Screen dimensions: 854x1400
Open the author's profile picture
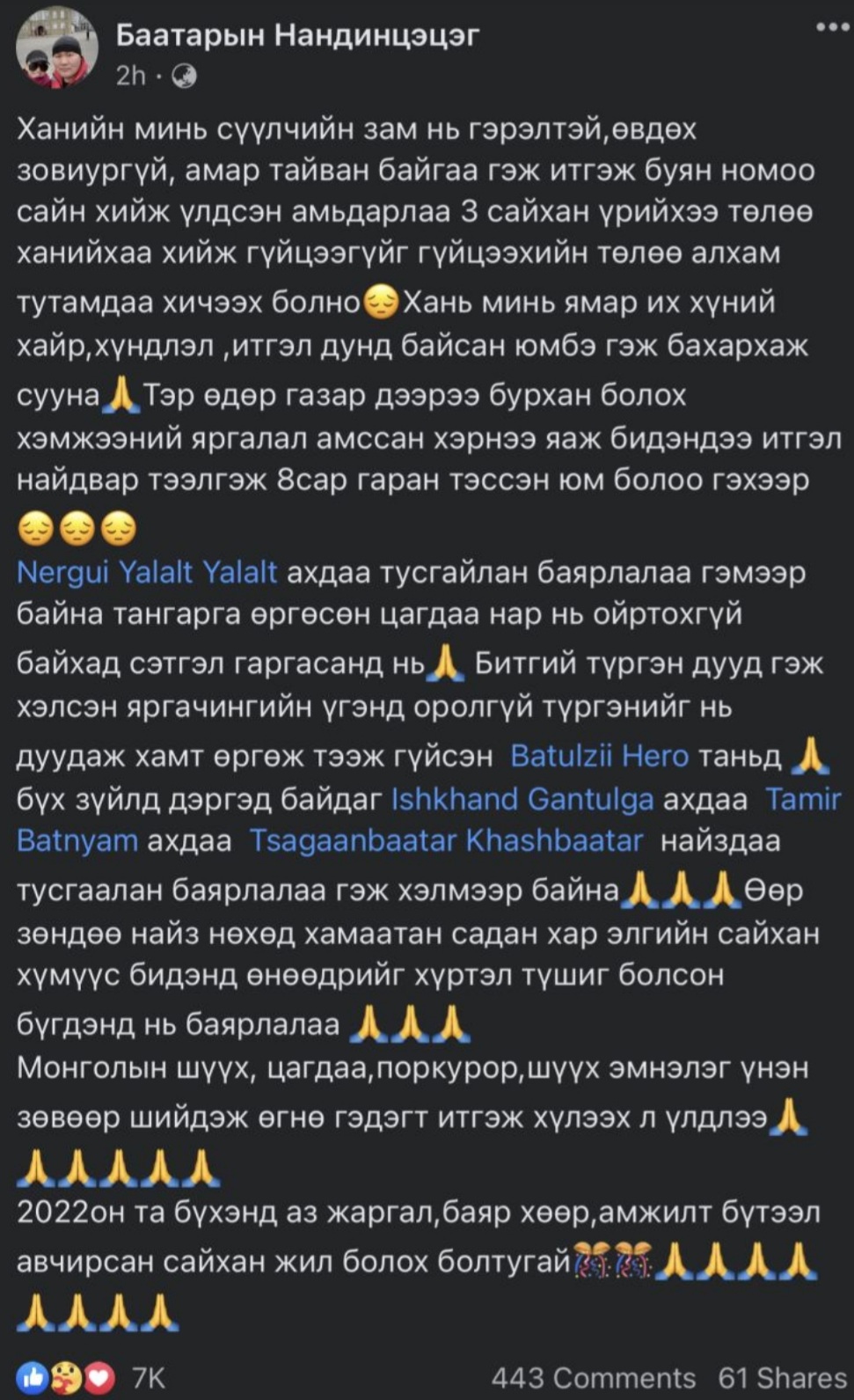coord(55,48)
